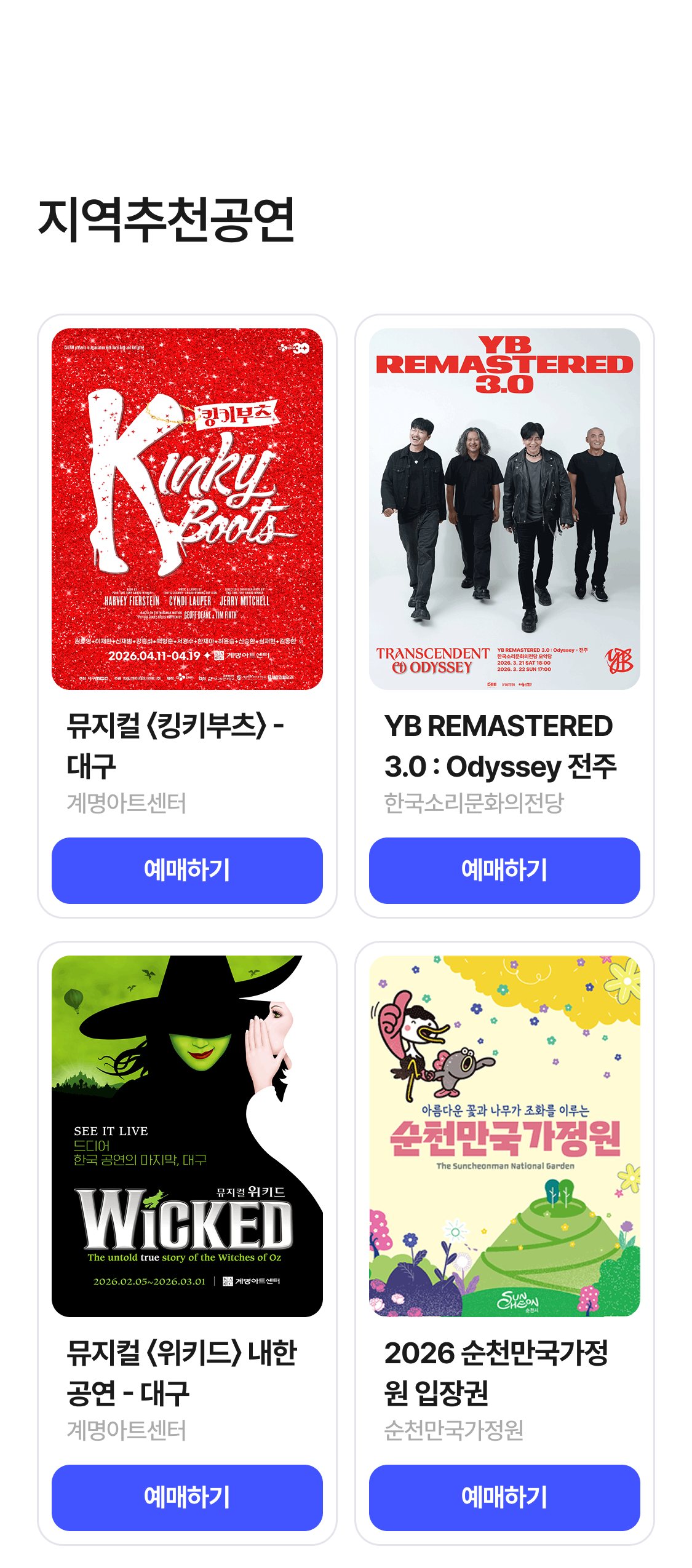Book tickets for 뮤지컬 킹키부츠 대구
Image resolution: width=692 pixels, height=1568 pixels.
point(187,870)
